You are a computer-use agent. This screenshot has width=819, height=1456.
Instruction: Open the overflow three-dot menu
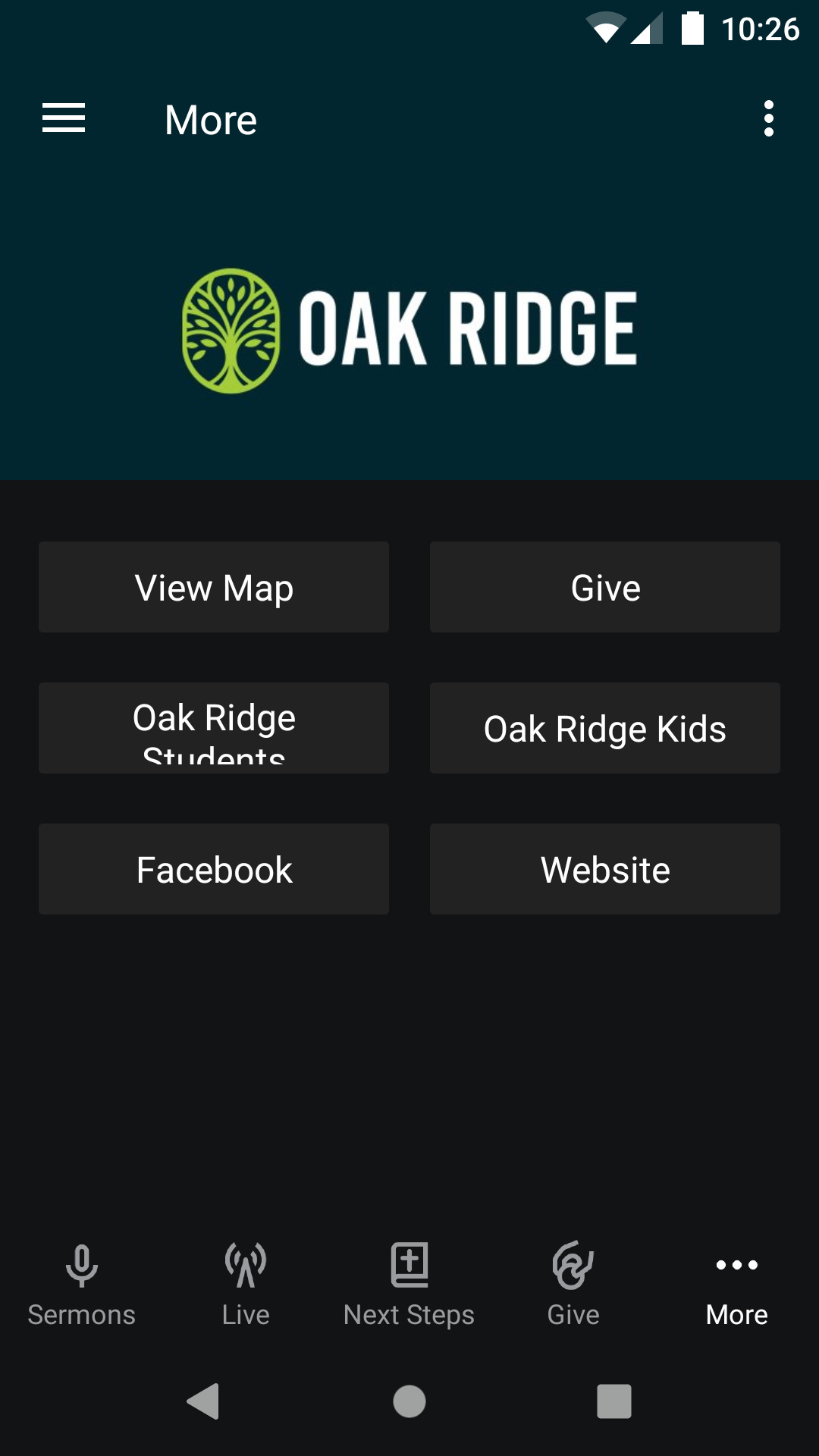tap(770, 118)
